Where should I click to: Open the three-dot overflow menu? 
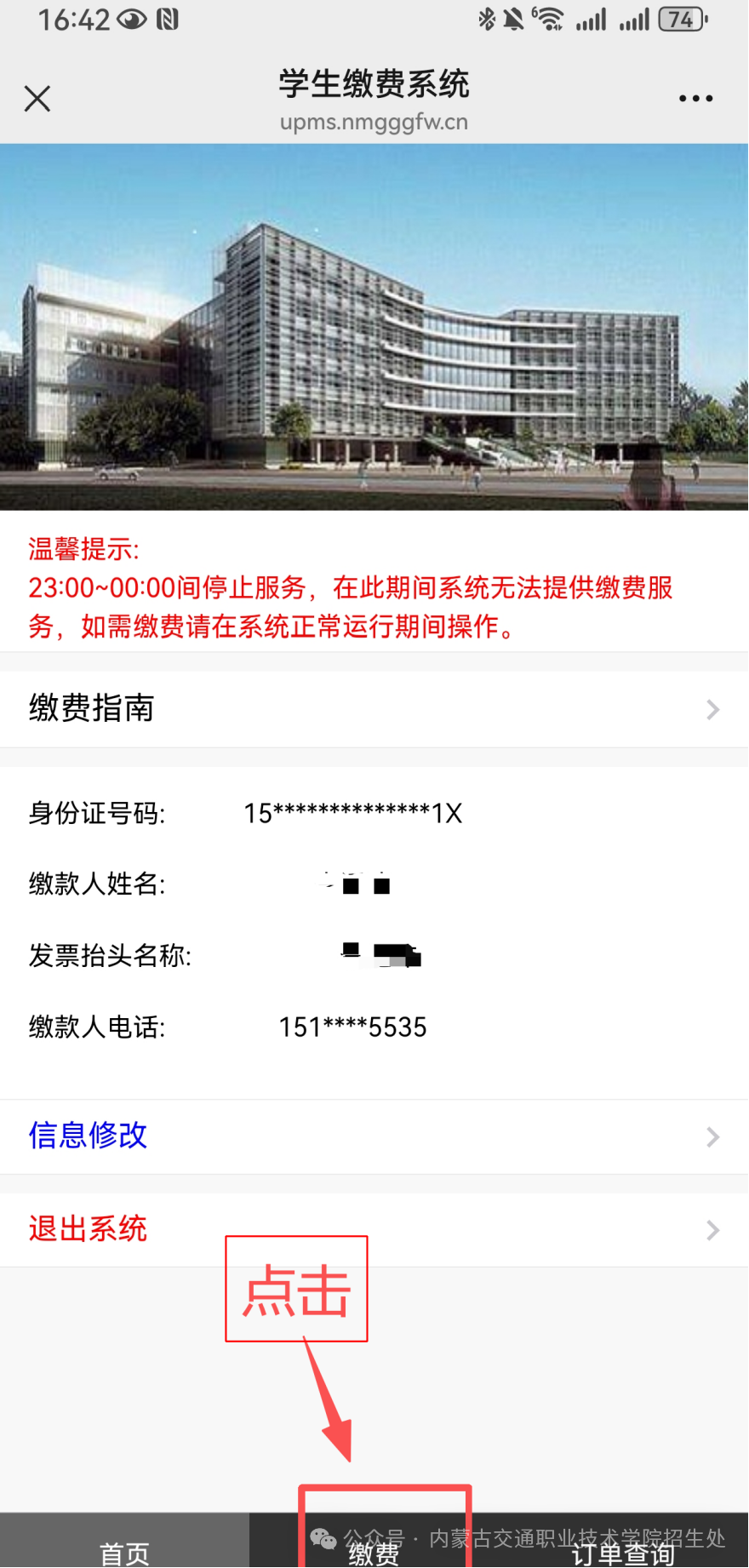695,99
